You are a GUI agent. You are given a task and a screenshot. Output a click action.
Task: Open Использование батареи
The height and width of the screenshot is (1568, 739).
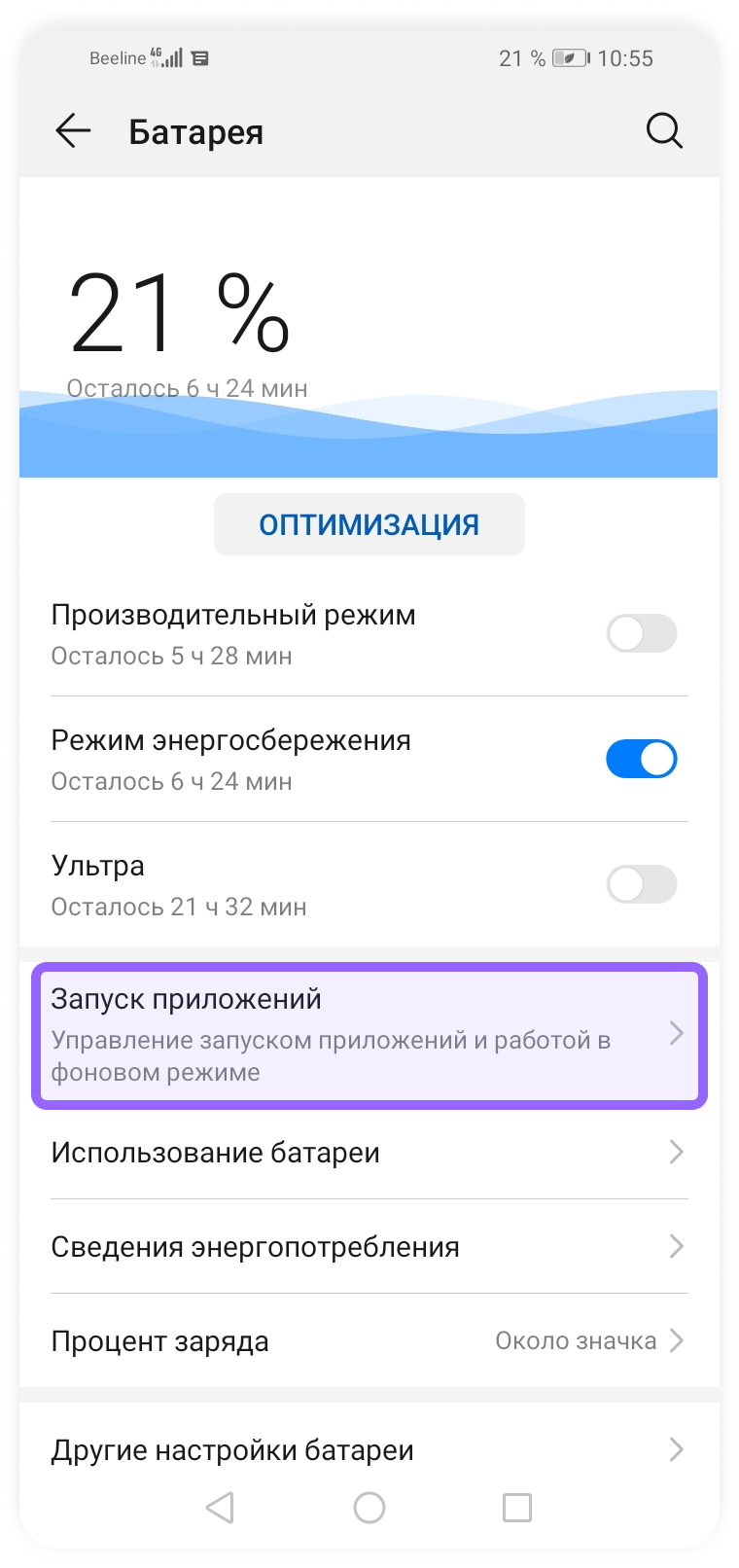(x=369, y=1153)
